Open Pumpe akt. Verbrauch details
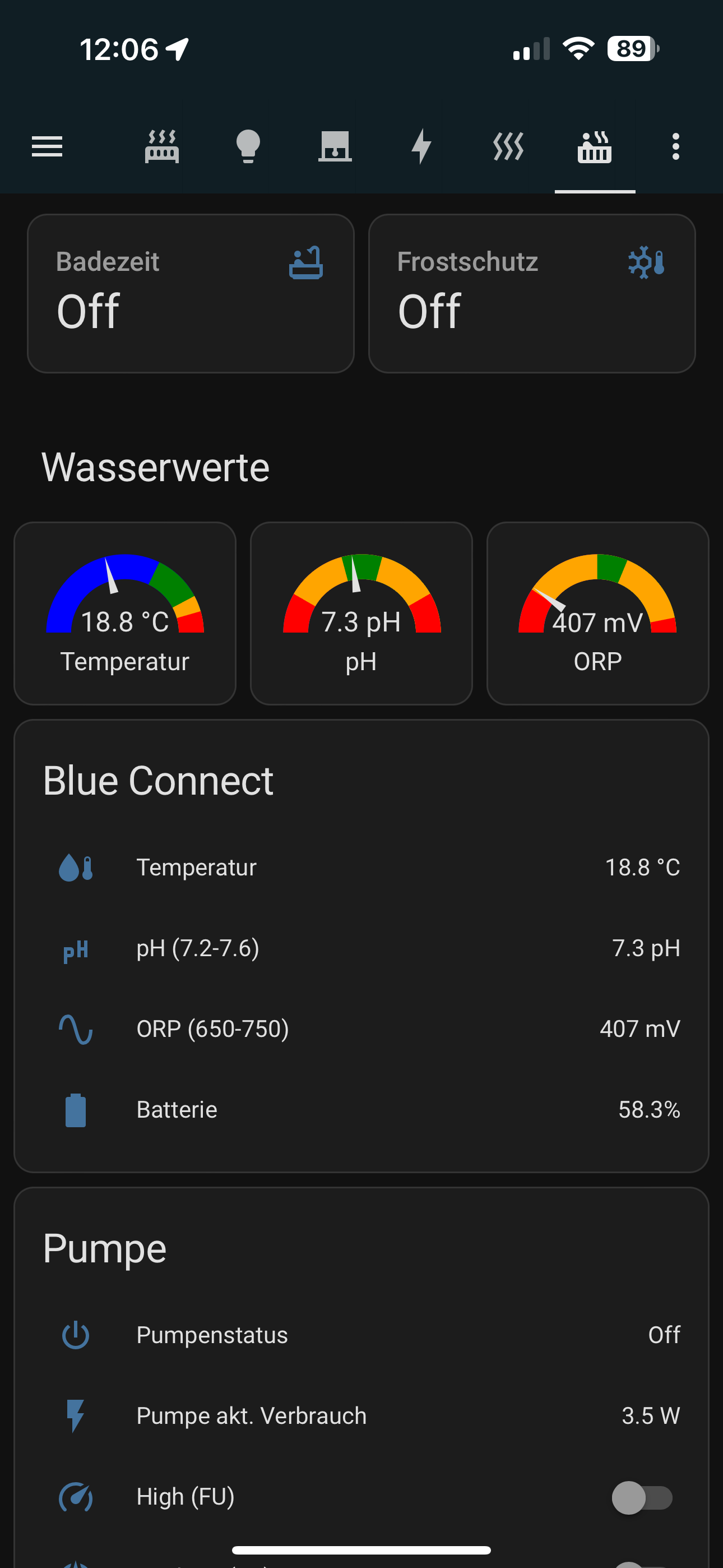Image resolution: width=723 pixels, height=1568 pixels. [x=361, y=1416]
